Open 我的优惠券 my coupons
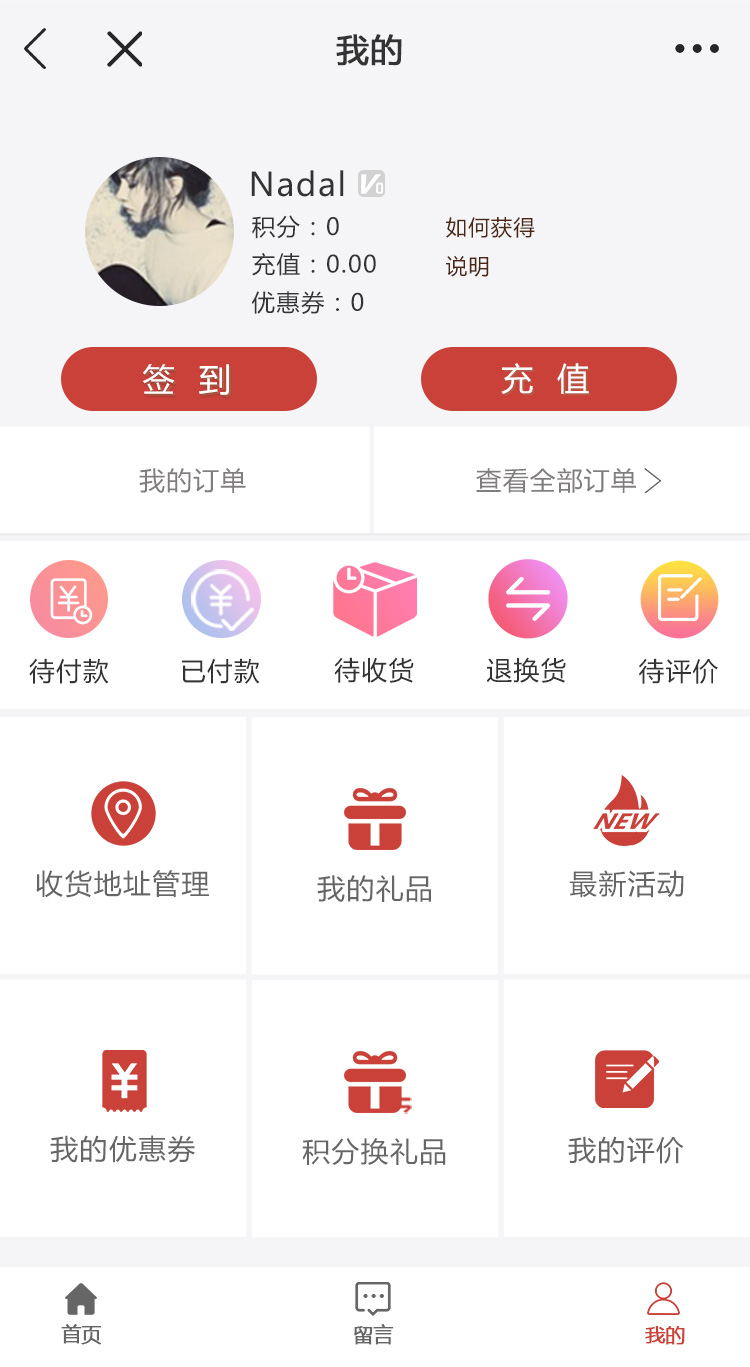The height and width of the screenshot is (1367, 750). [x=123, y=1108]
